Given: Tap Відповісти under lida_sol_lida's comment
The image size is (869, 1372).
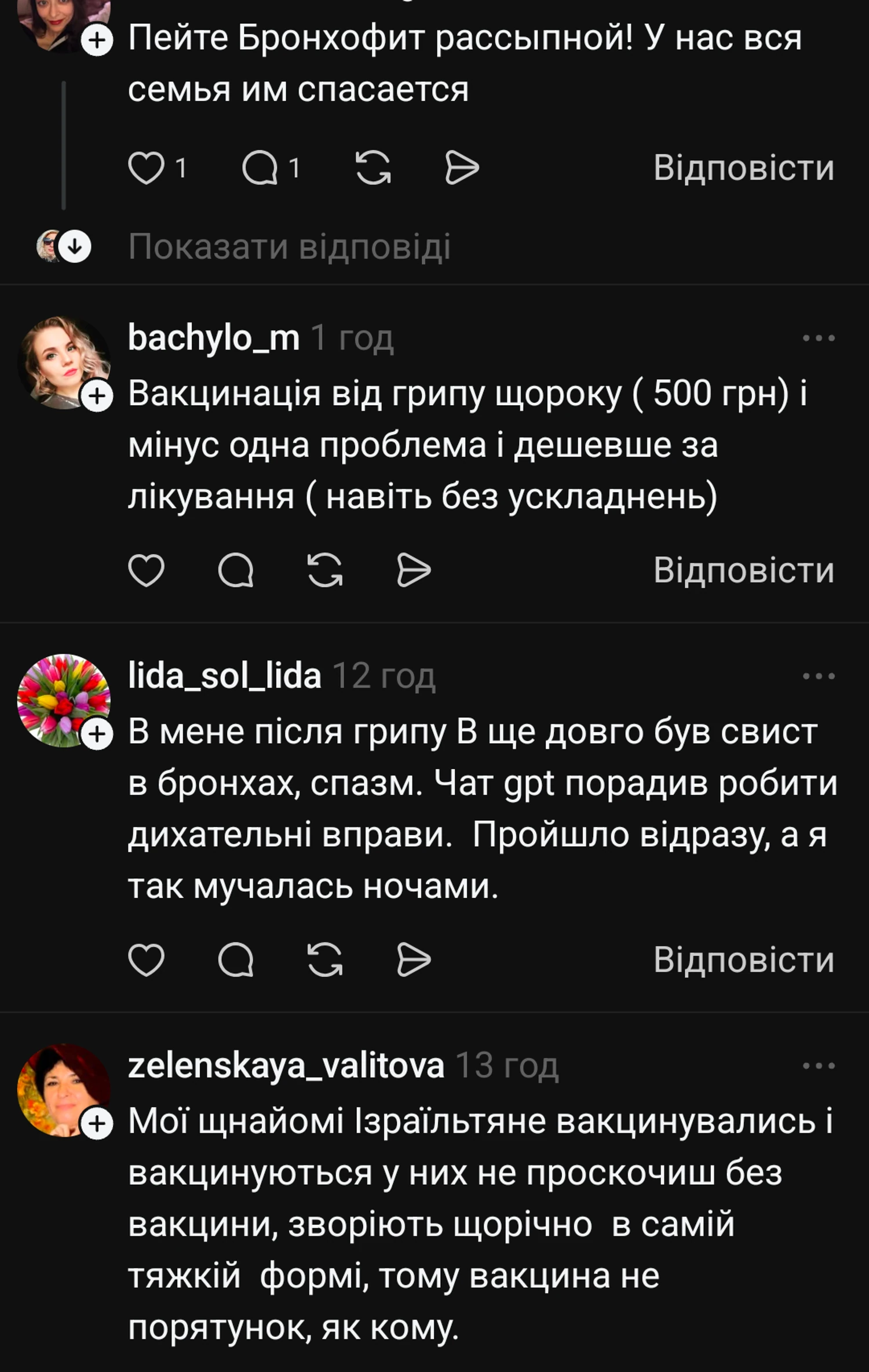Looking at the screenshot, I should click(743, 960).
